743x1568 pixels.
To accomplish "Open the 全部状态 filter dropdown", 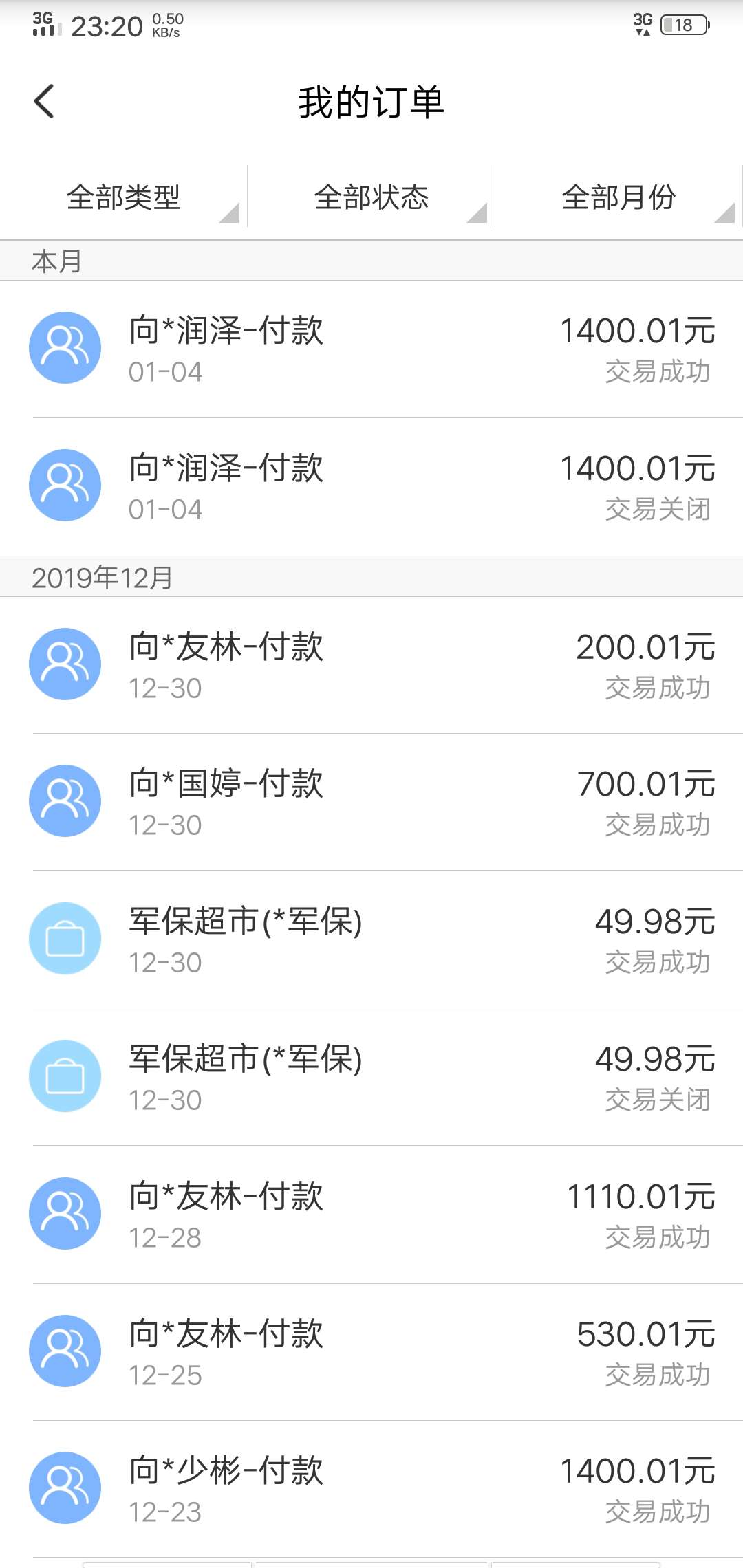I will tap(371, 198).
